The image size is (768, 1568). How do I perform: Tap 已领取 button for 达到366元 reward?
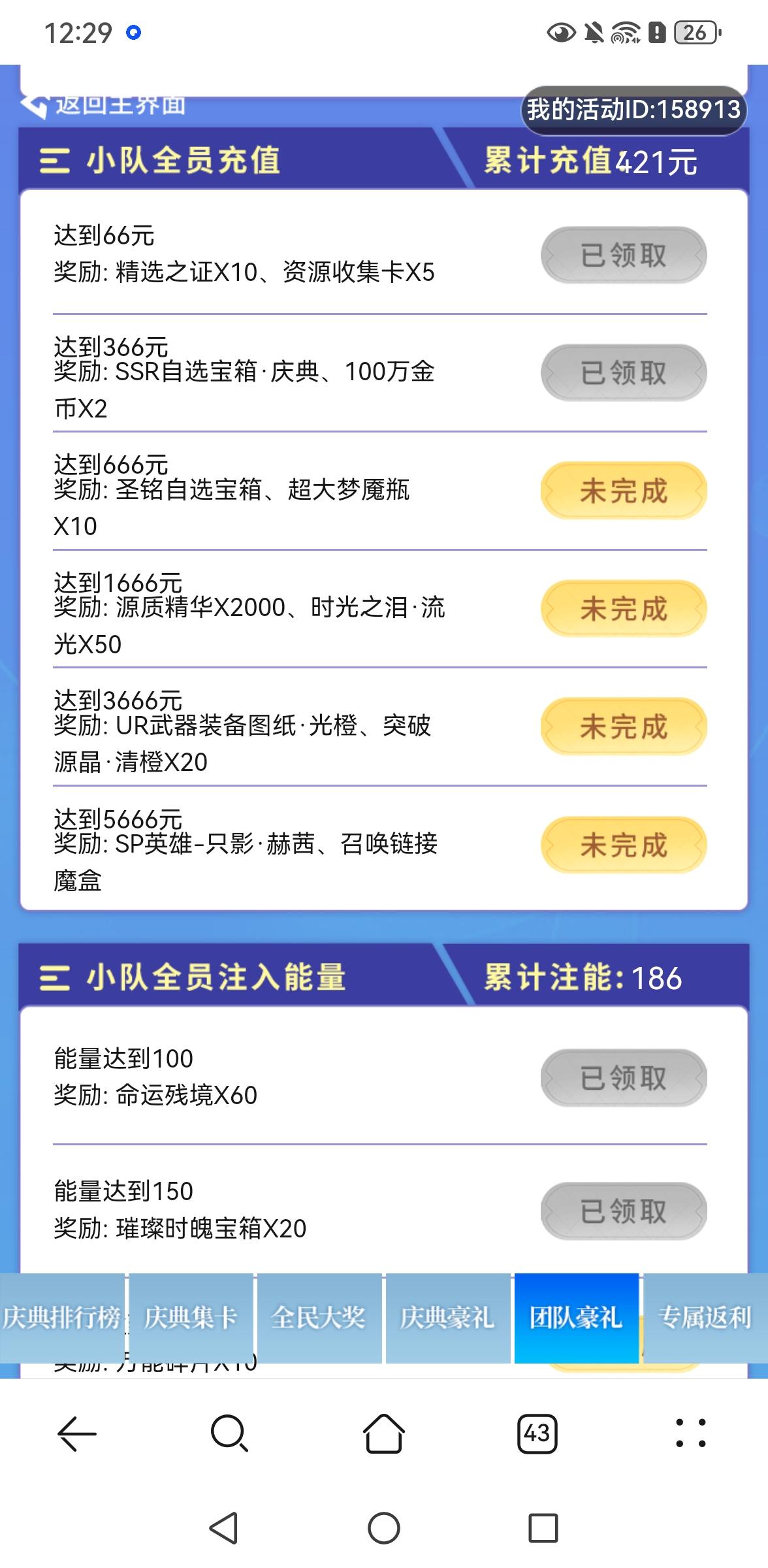tap(624, 372)
